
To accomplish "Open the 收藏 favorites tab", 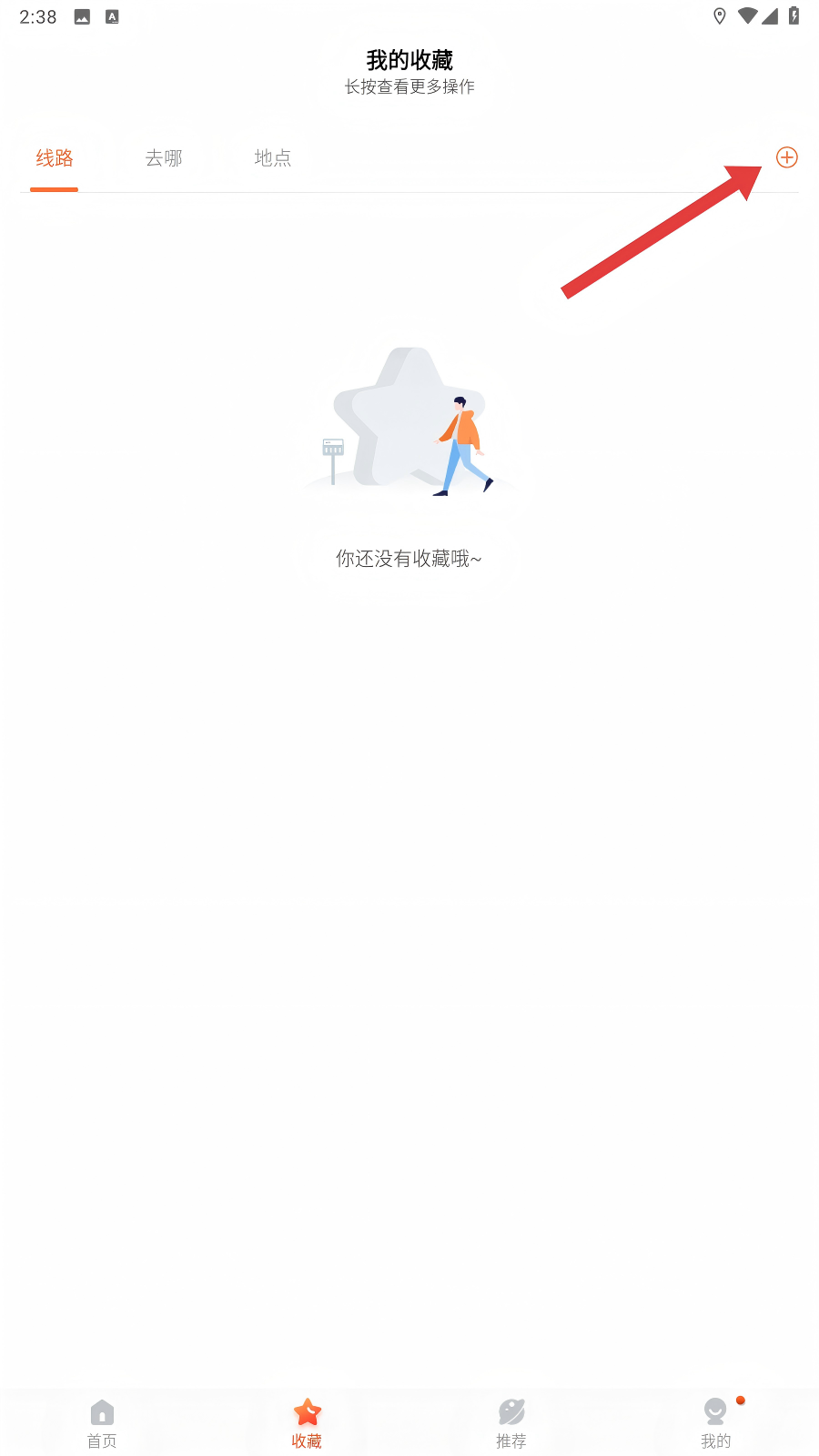I will click(x=307, y=1422).
